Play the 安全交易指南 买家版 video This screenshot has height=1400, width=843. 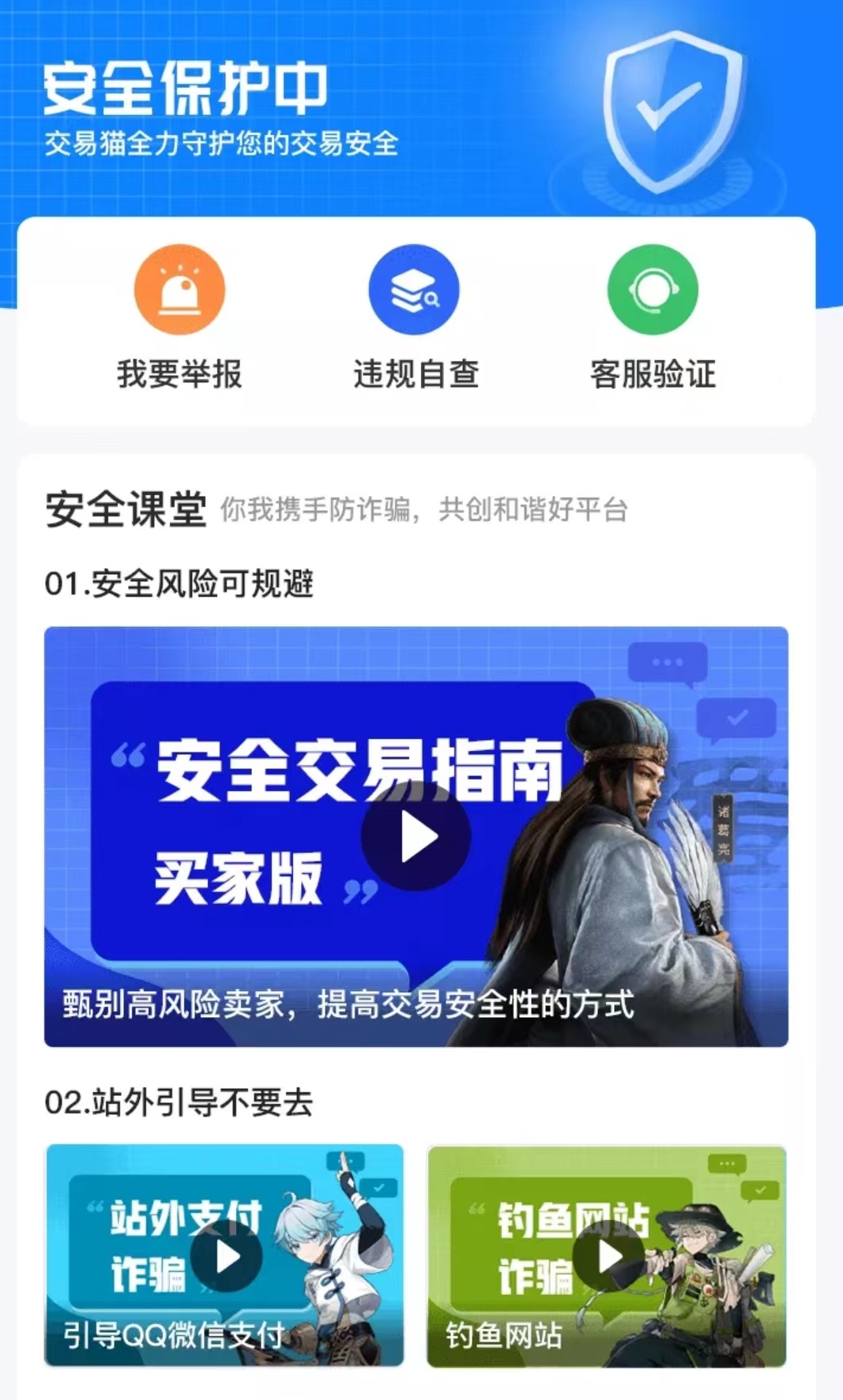416,837
